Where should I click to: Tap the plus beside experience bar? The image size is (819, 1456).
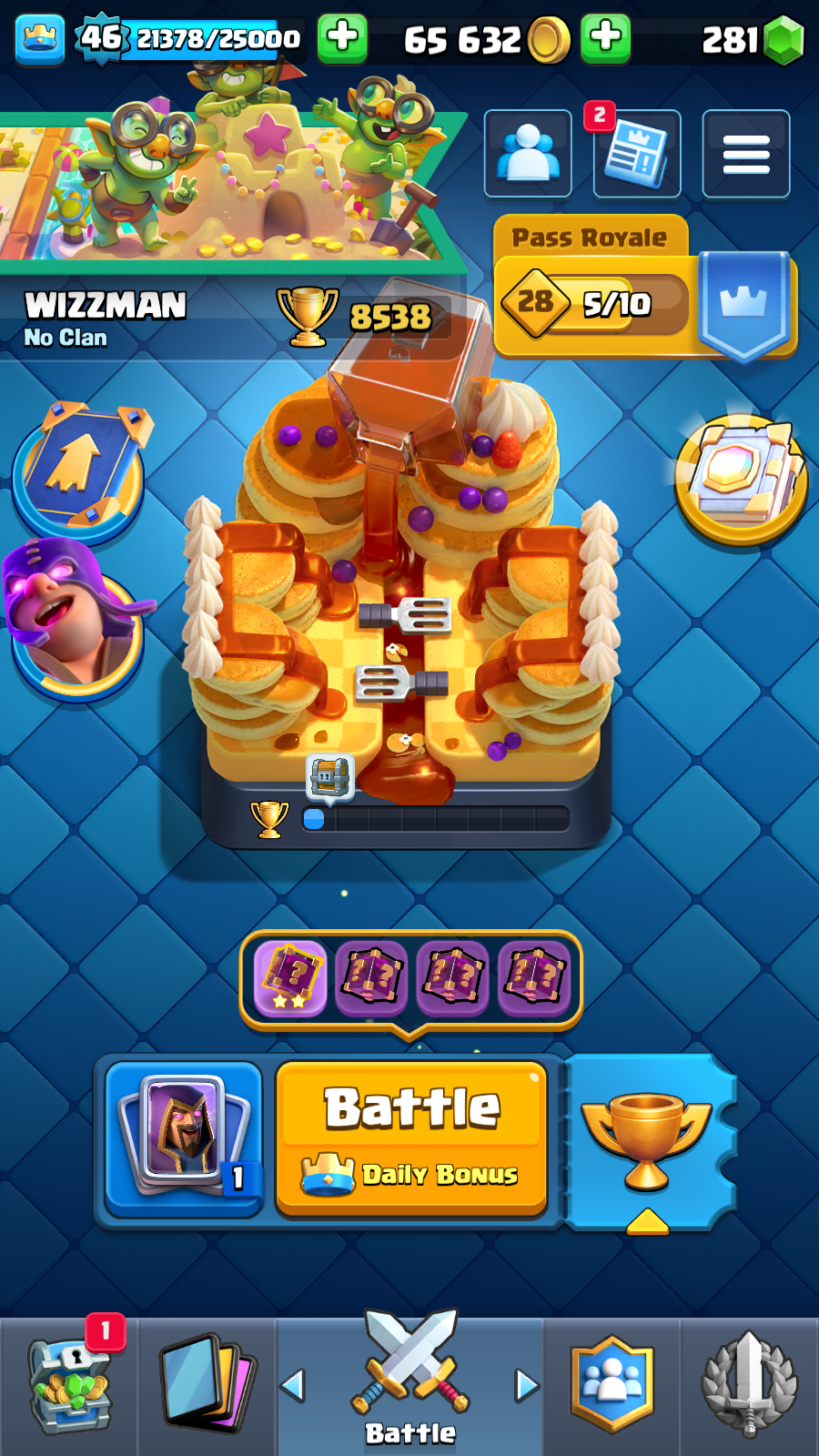tap(342, 38)
